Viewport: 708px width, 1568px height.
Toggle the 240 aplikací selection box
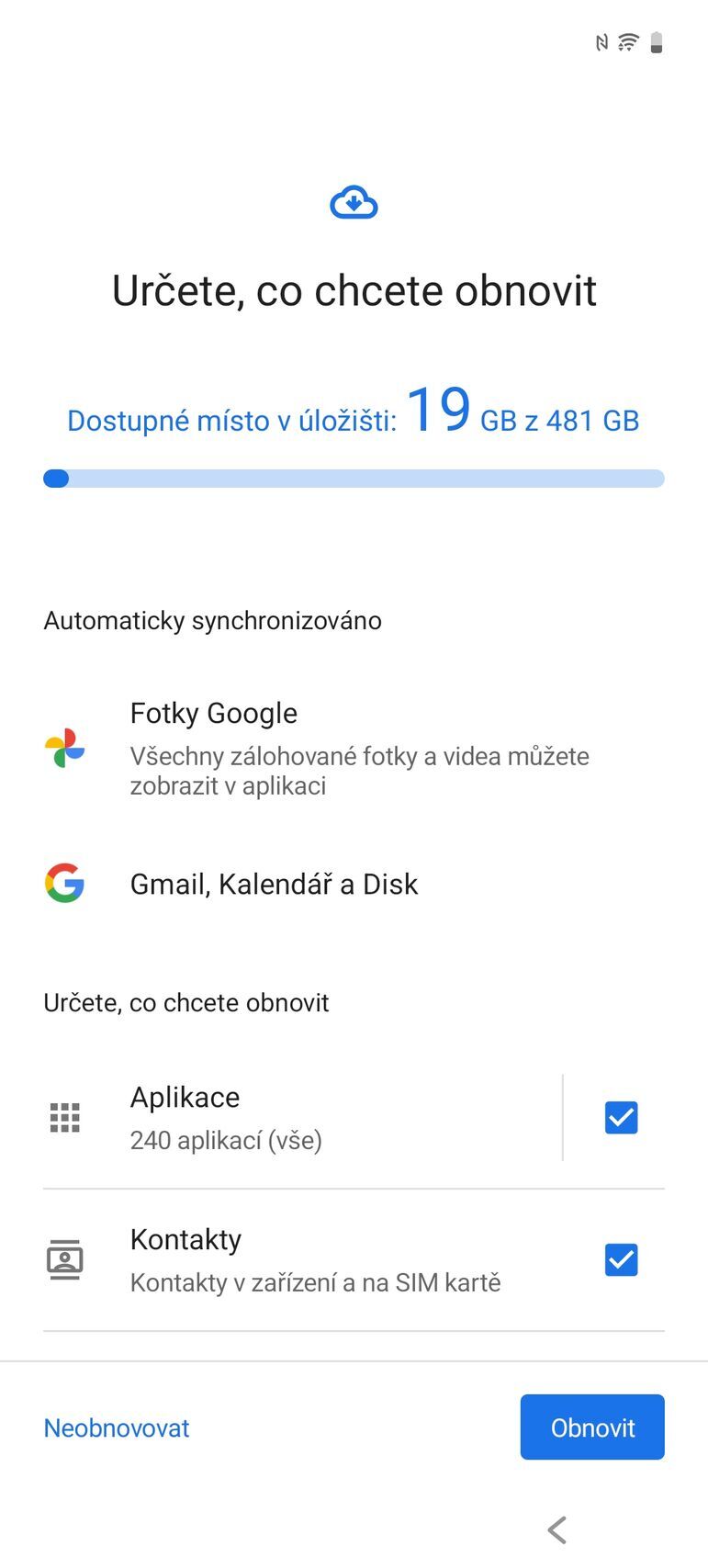(621, 1117)
